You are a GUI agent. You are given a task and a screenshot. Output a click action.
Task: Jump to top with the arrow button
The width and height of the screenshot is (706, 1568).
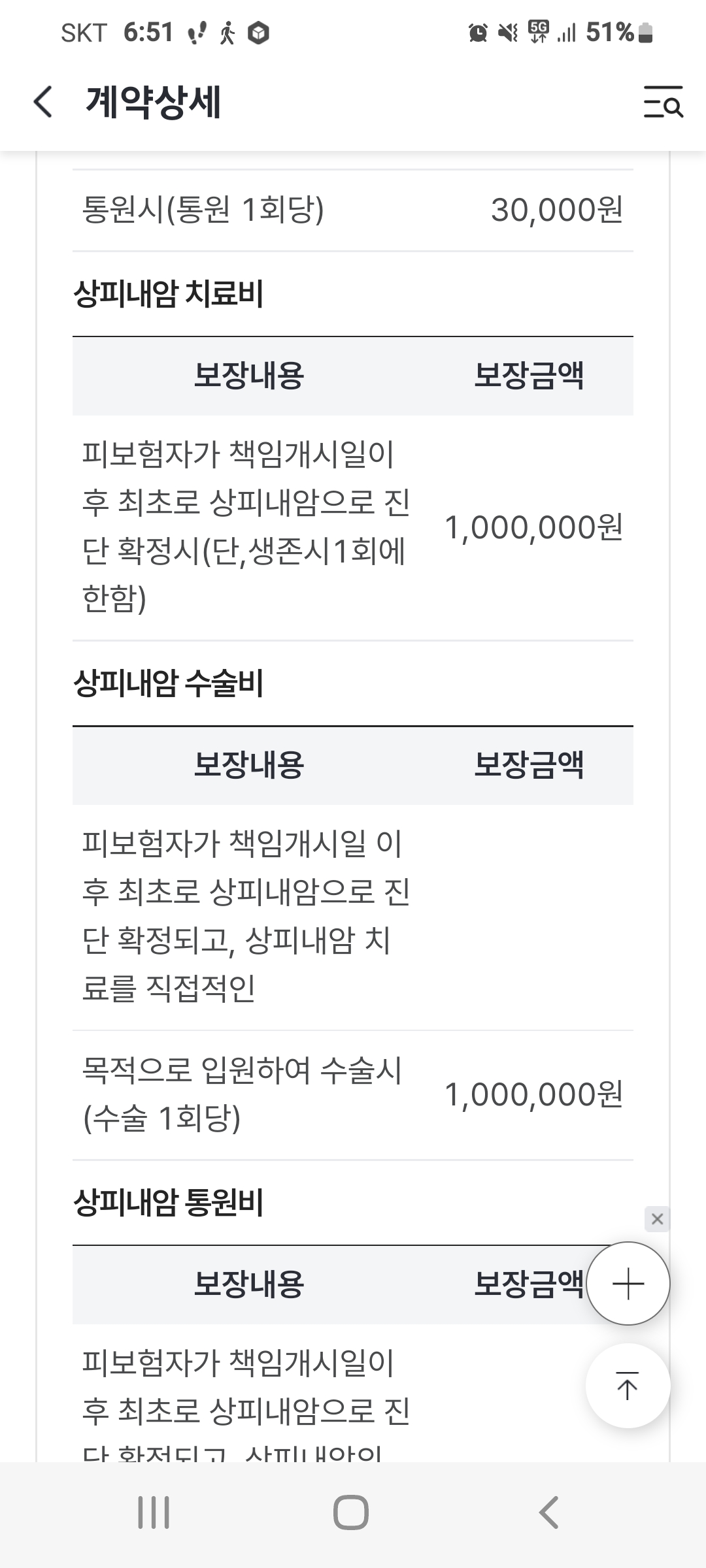click(628, 1386)
